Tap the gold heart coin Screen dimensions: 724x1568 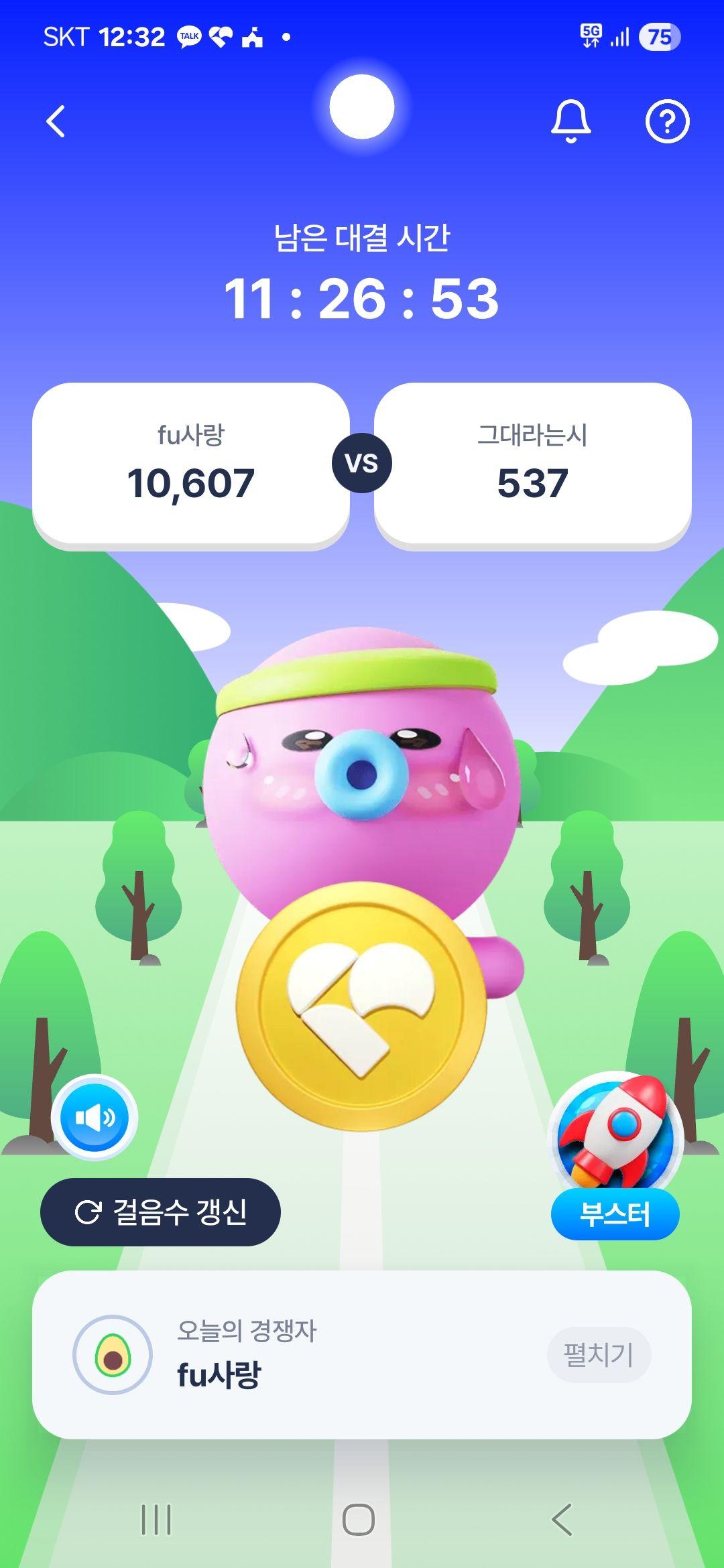(361, 1006)
